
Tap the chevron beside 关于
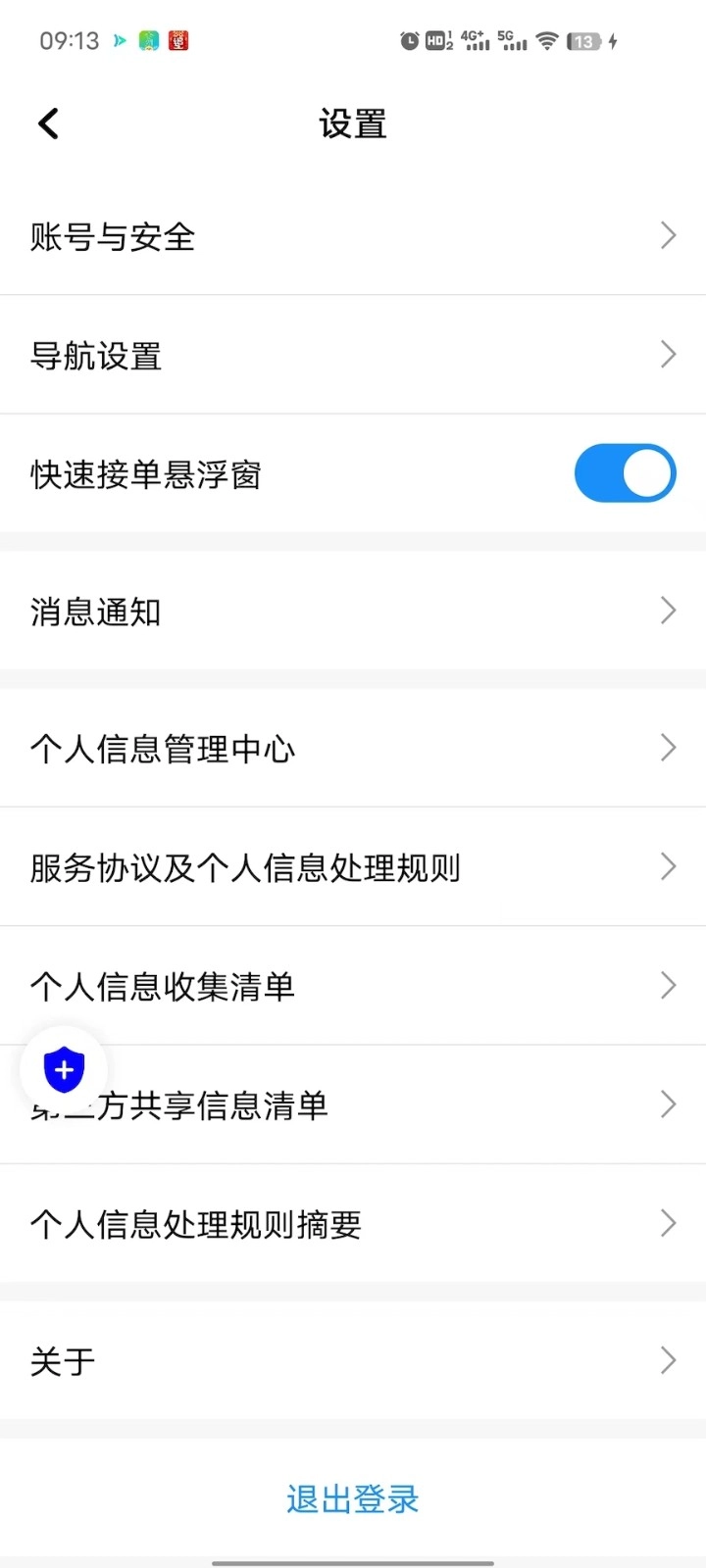tap(668, 1360)
